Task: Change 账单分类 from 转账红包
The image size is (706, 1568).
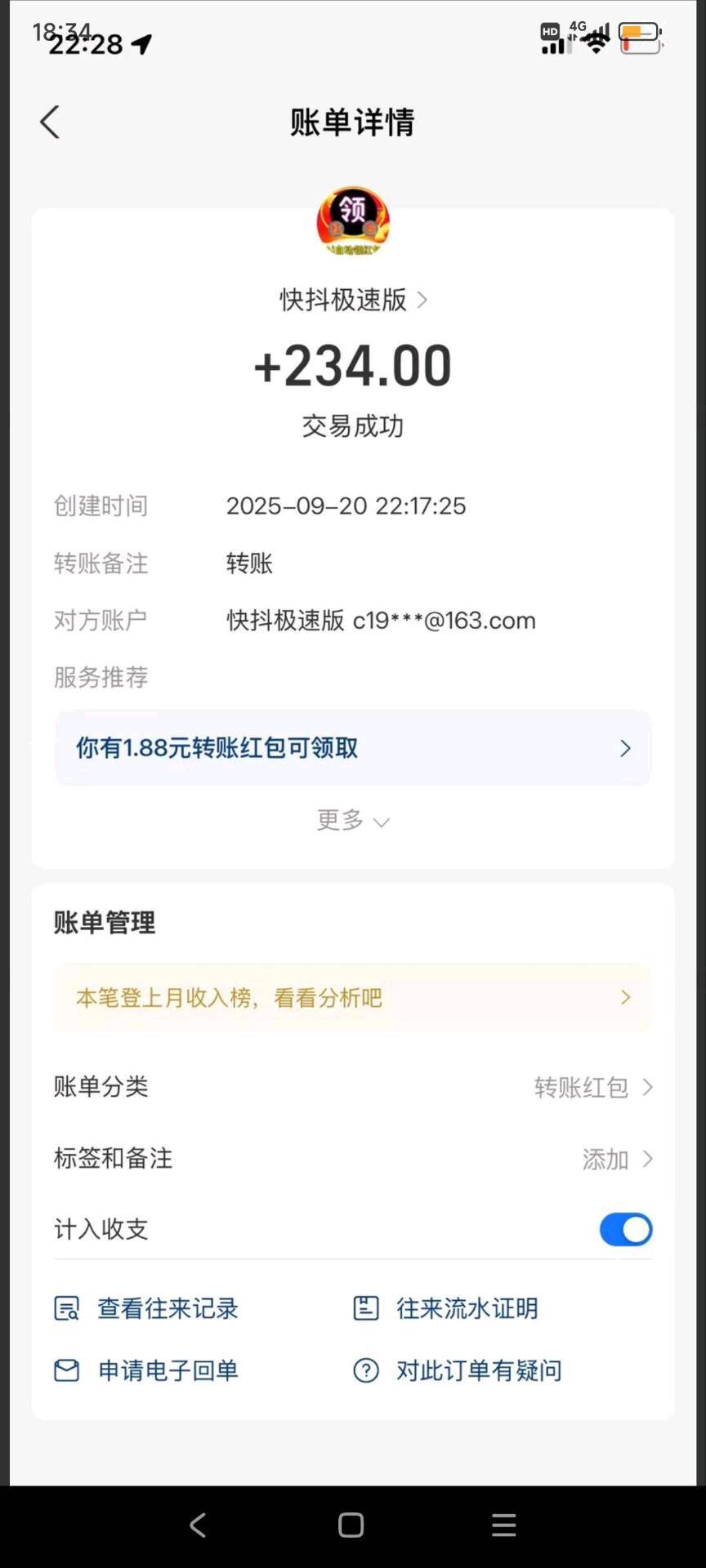Action: [x=593, y=1087]
